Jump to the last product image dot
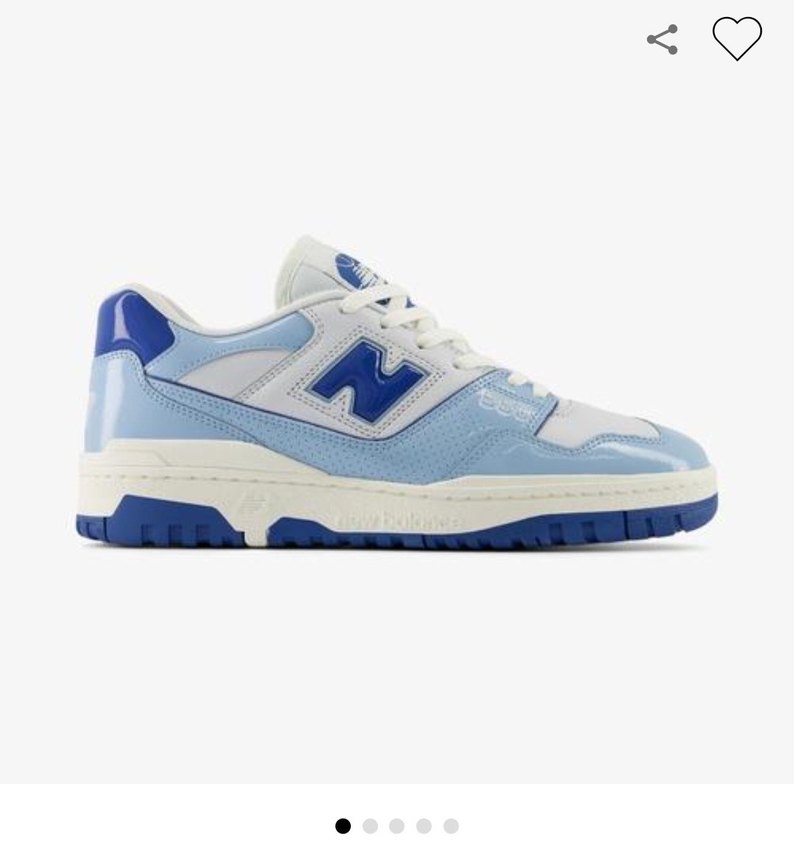This screenshot has height=864, width=794. click(451, 826)
